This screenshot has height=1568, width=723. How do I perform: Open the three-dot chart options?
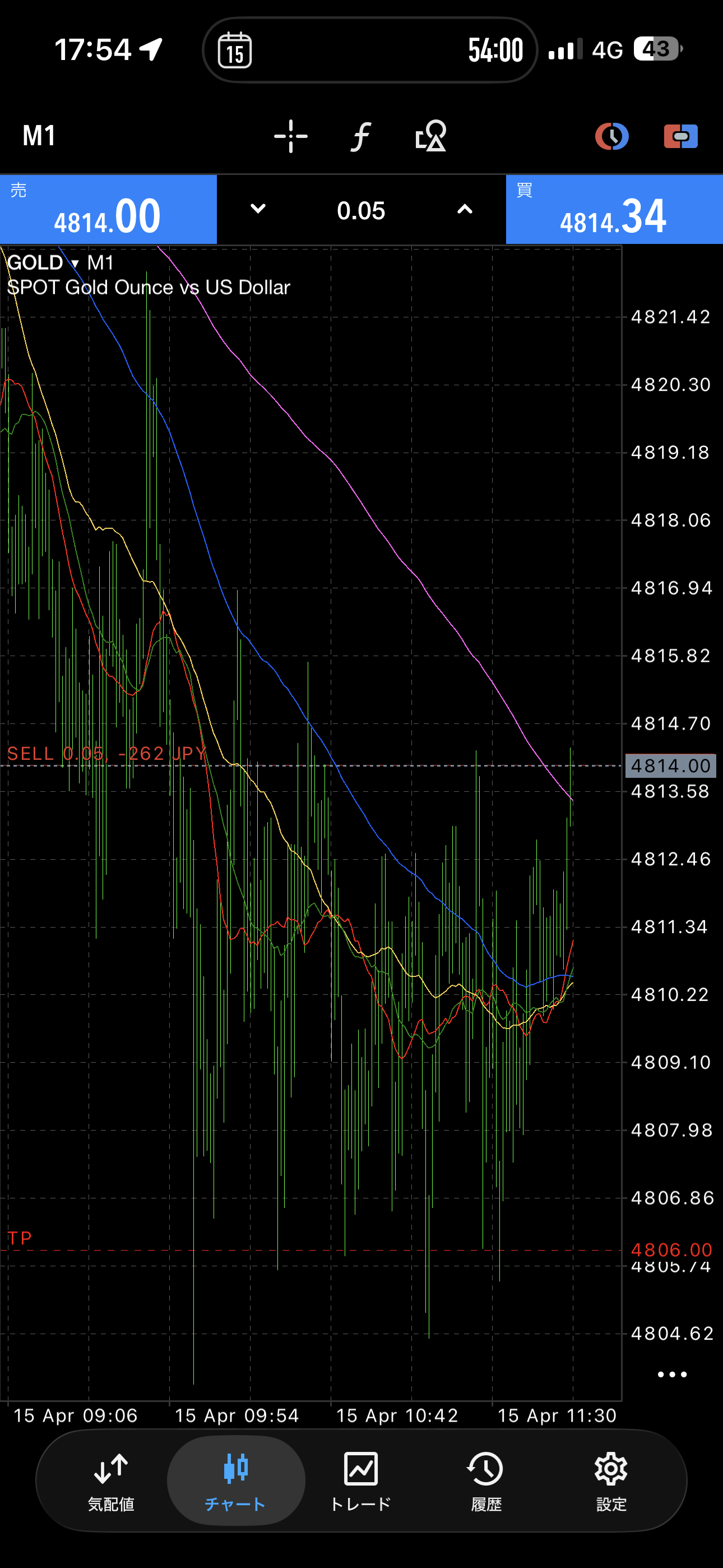672,1375
